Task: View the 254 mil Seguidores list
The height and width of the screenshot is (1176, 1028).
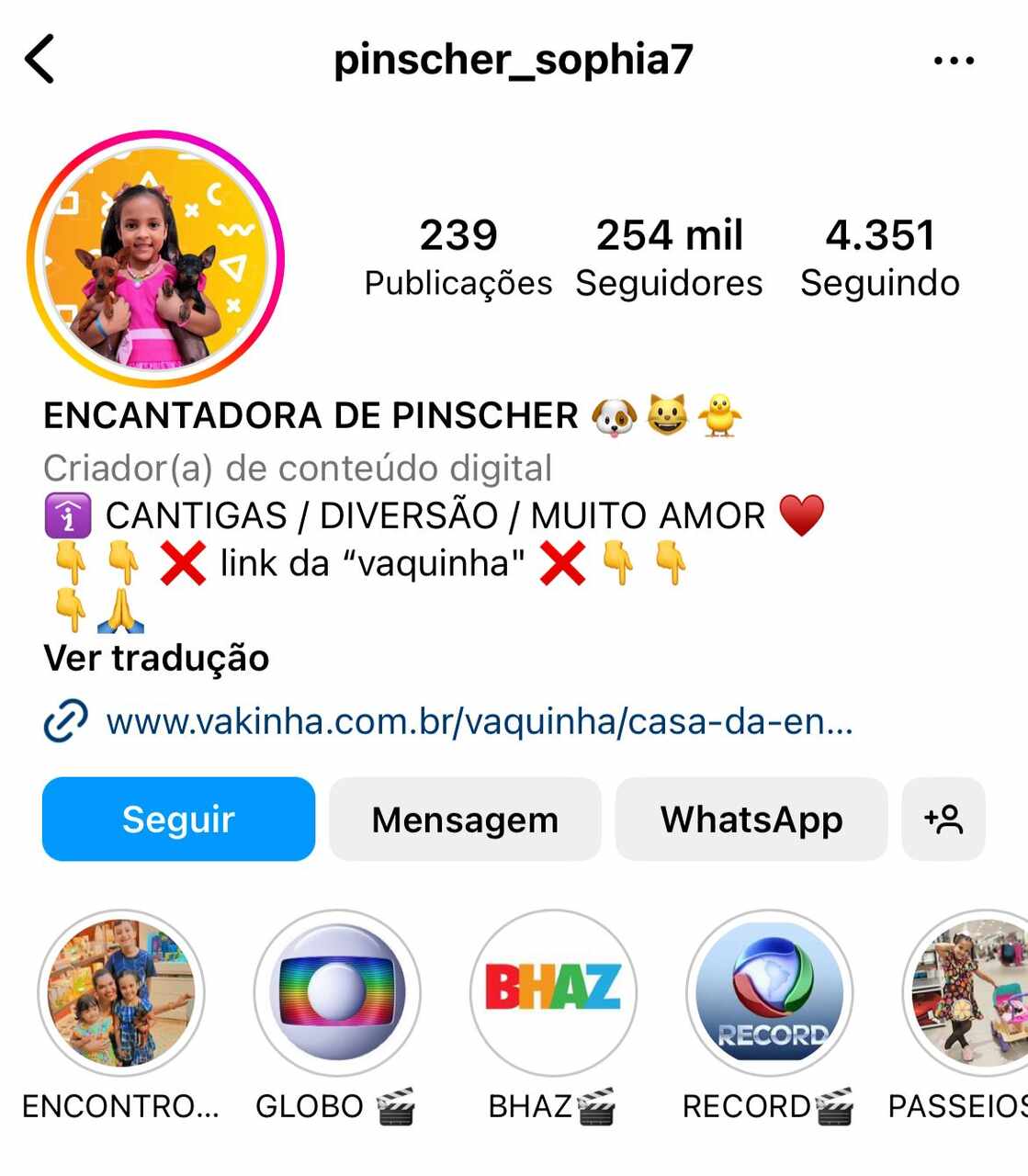Action: point(669,258)
